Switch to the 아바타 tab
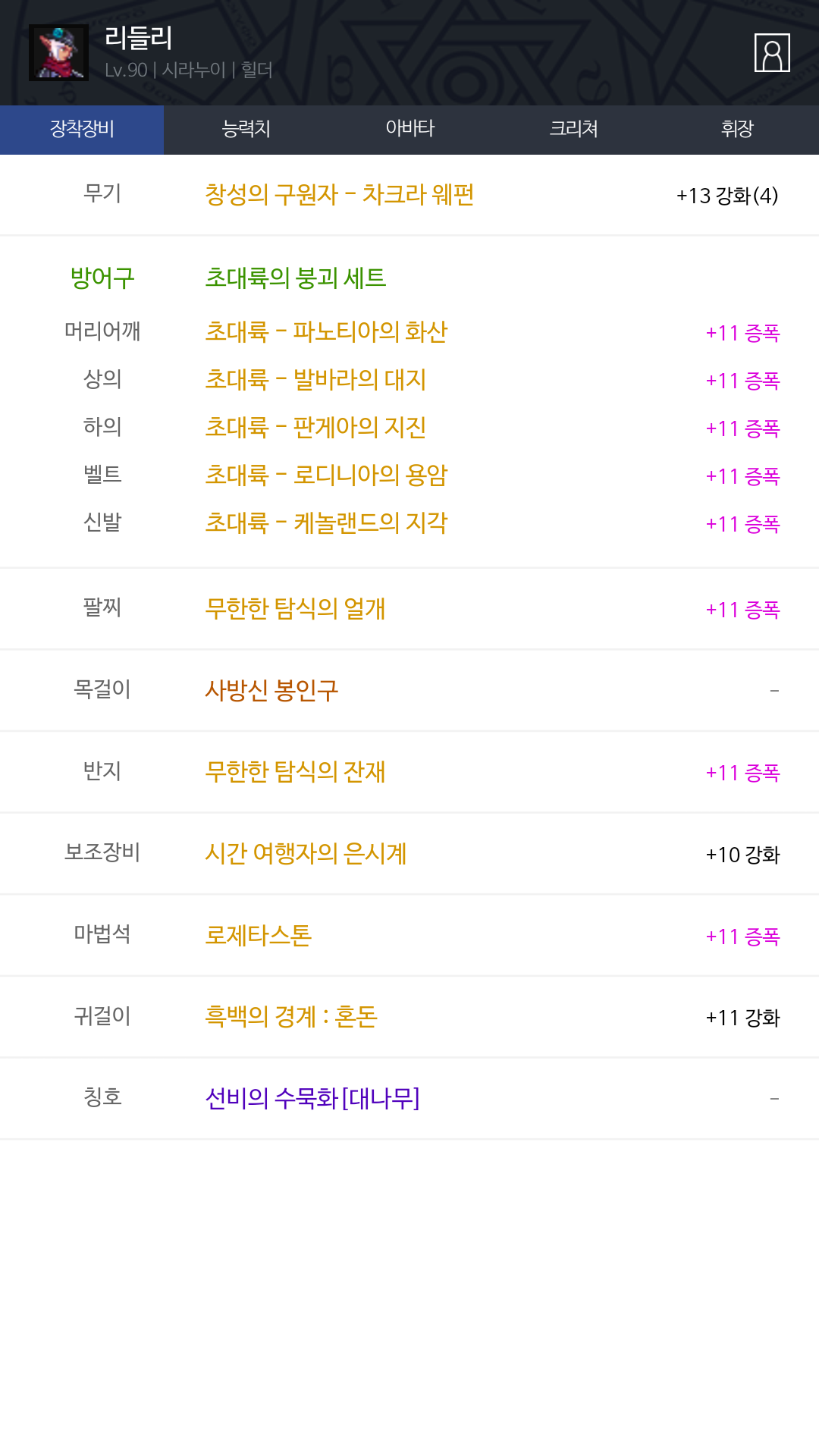 [409, 129]
